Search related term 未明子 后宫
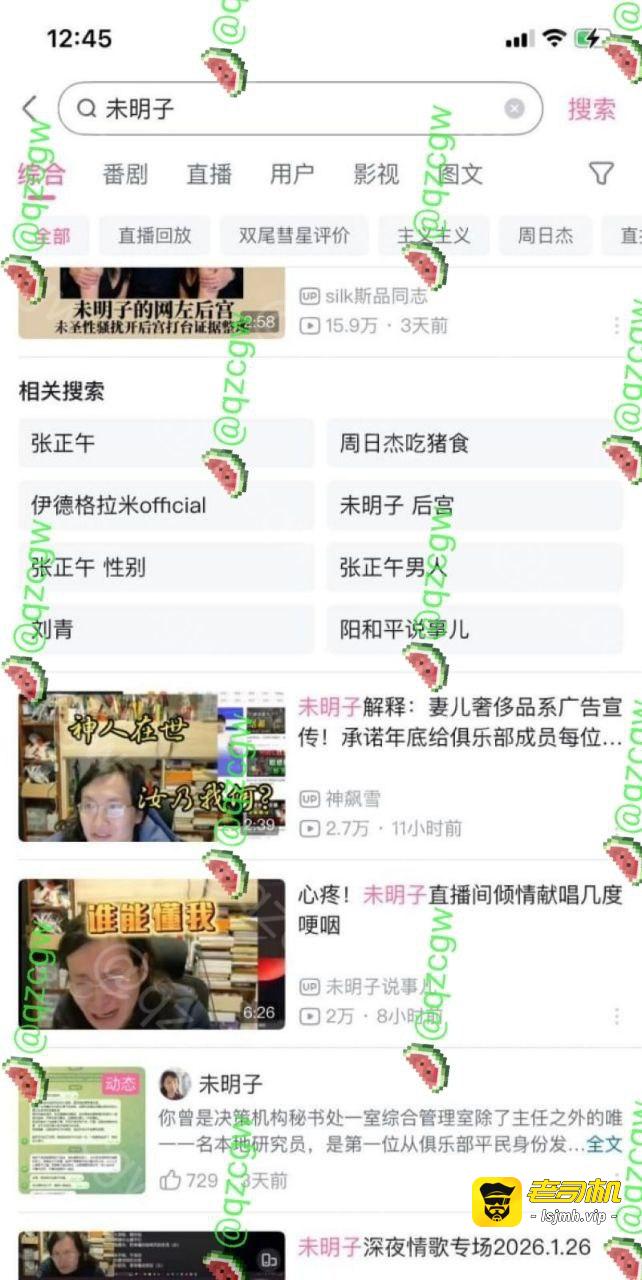Viewport: 642px width, 1280px height. pos(474,505)
